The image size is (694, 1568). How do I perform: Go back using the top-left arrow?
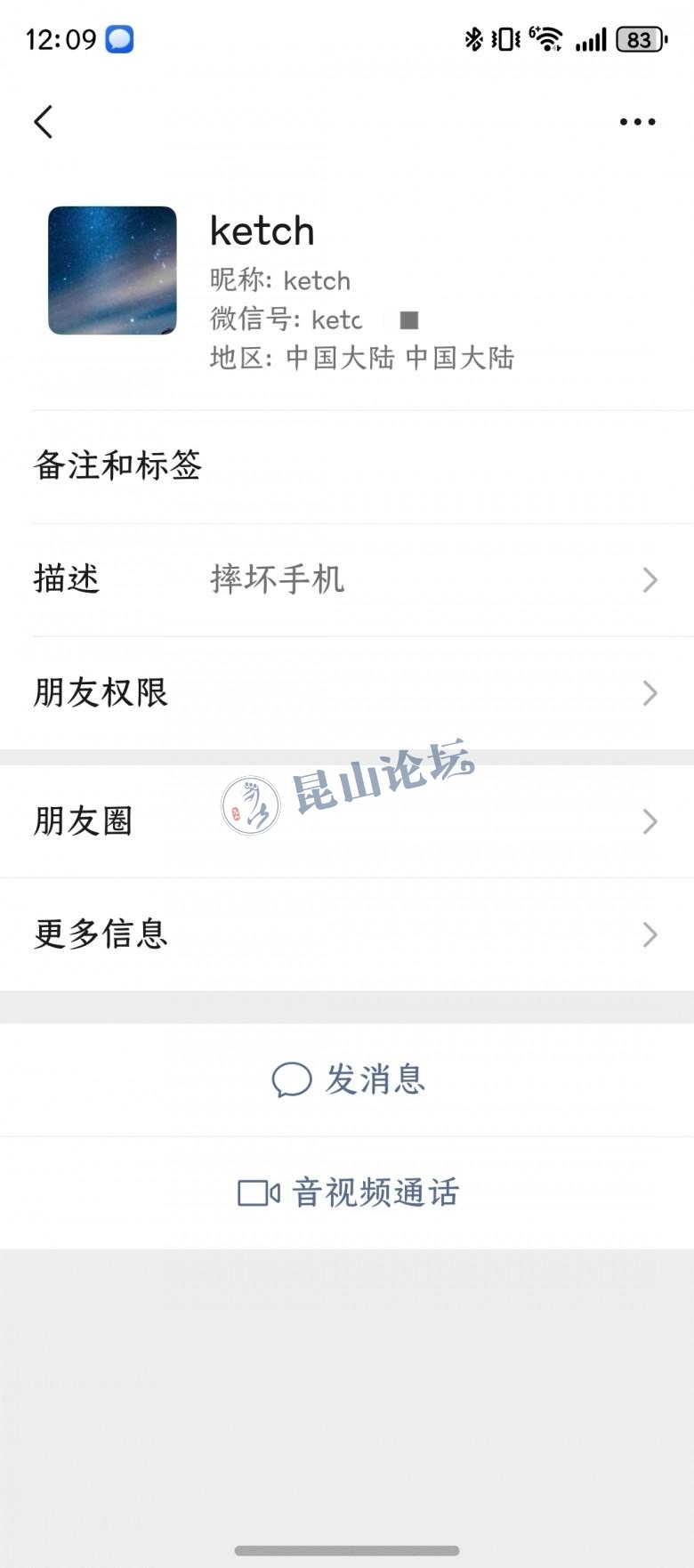click(44, 122)
